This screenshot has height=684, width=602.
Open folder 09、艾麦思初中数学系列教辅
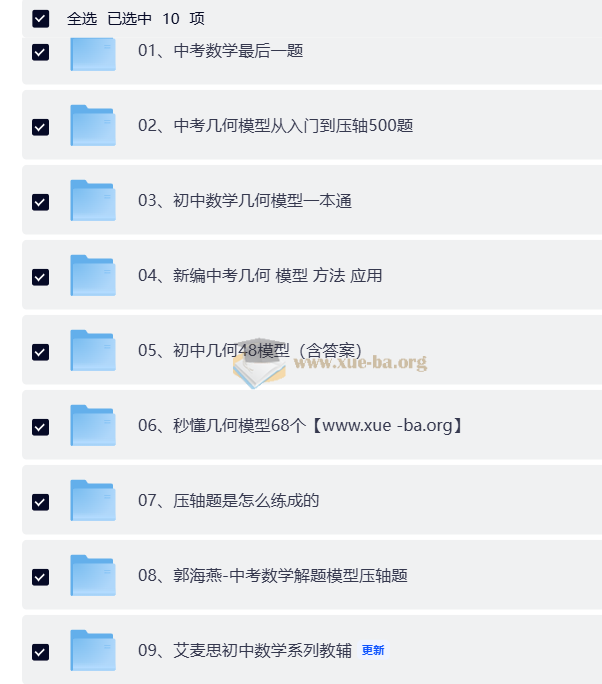(244, 651)
